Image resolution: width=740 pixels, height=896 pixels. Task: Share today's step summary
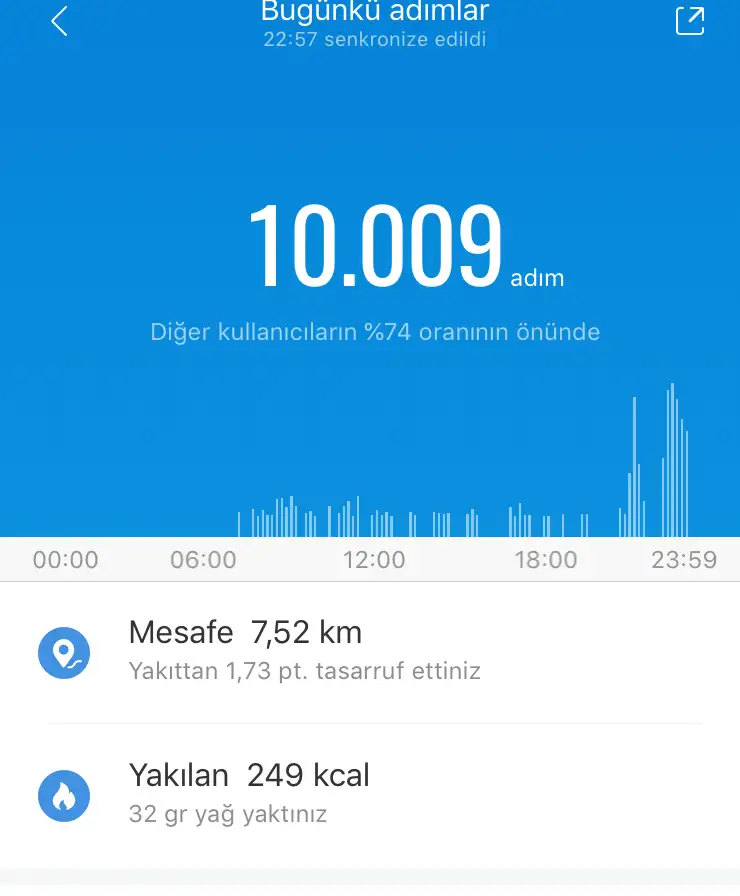tap(690, 21)
